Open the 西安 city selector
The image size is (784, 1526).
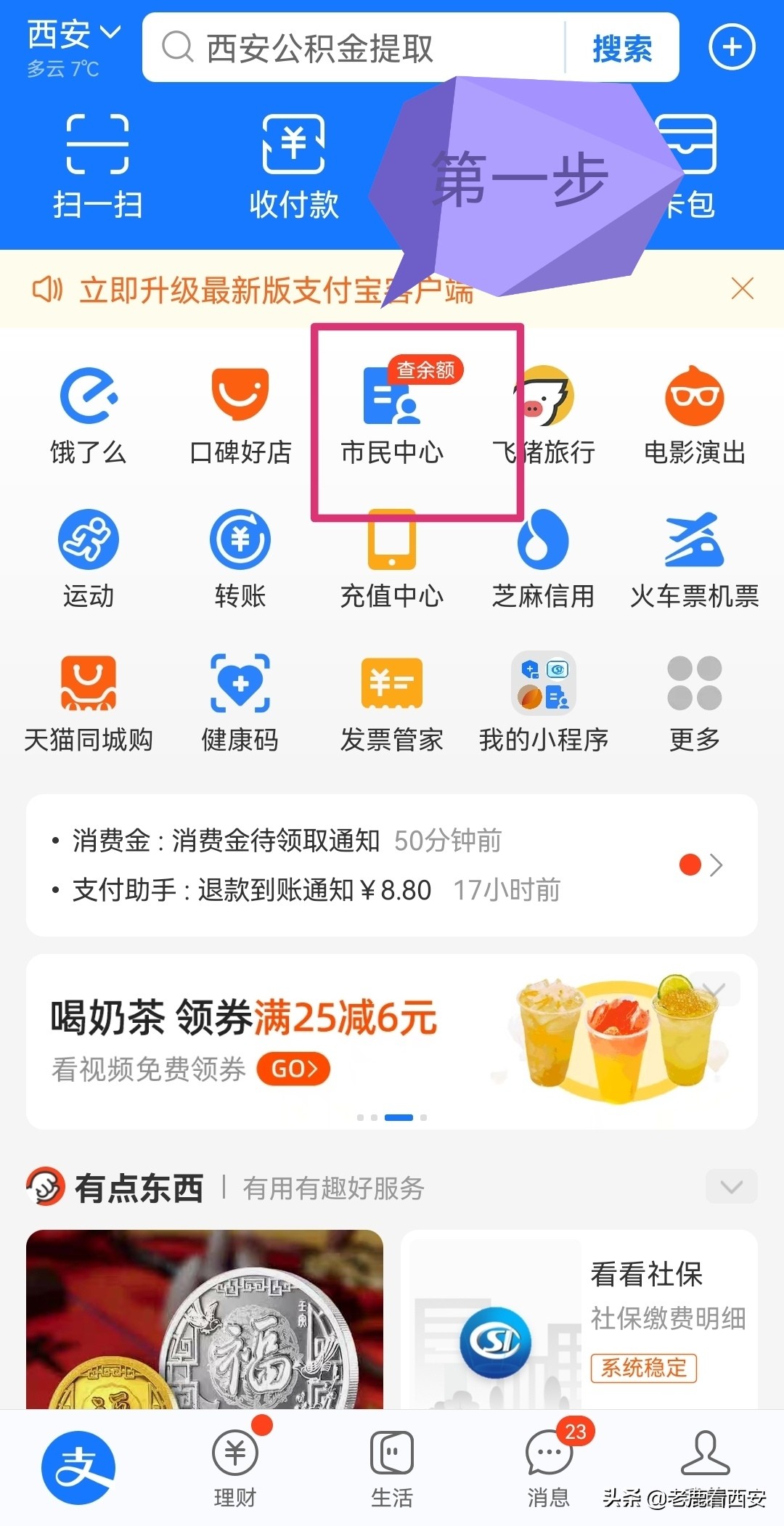point(69,33)
